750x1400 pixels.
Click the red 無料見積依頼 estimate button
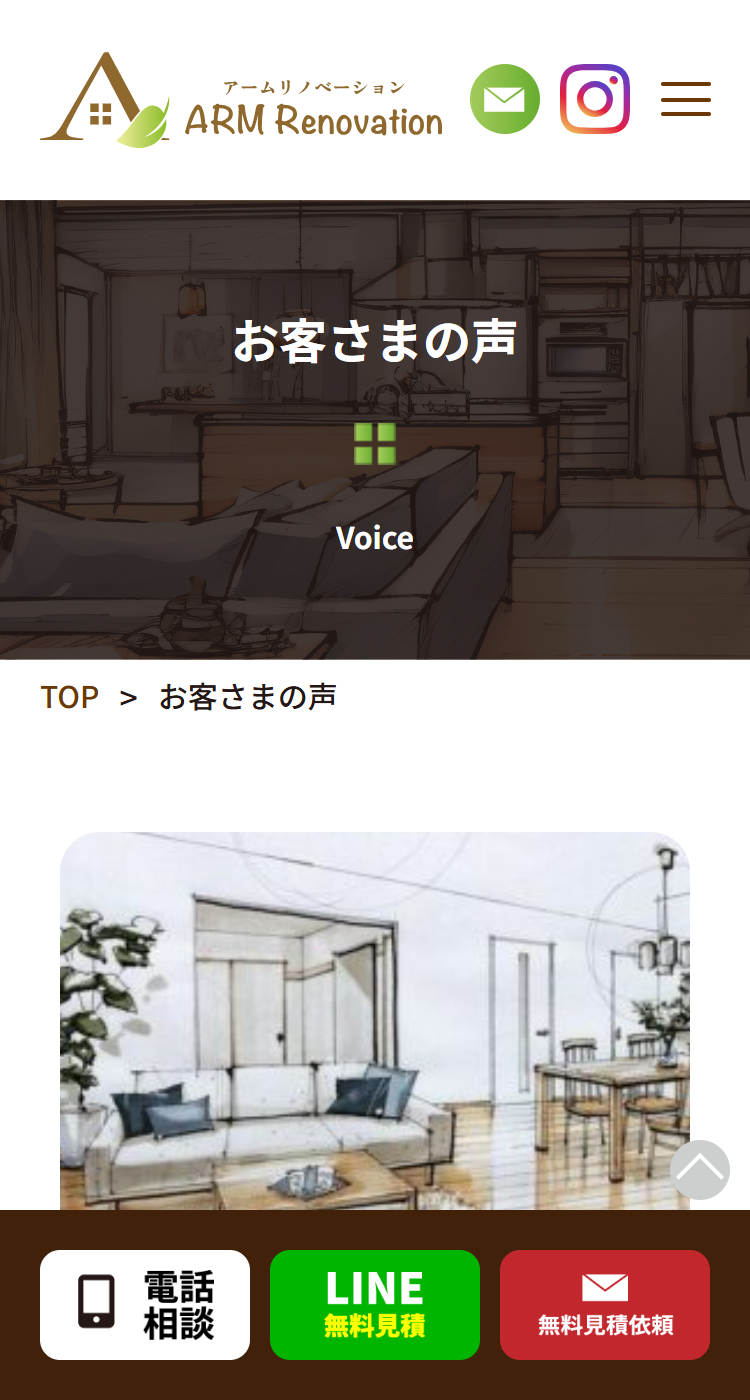coord(605,1305)
